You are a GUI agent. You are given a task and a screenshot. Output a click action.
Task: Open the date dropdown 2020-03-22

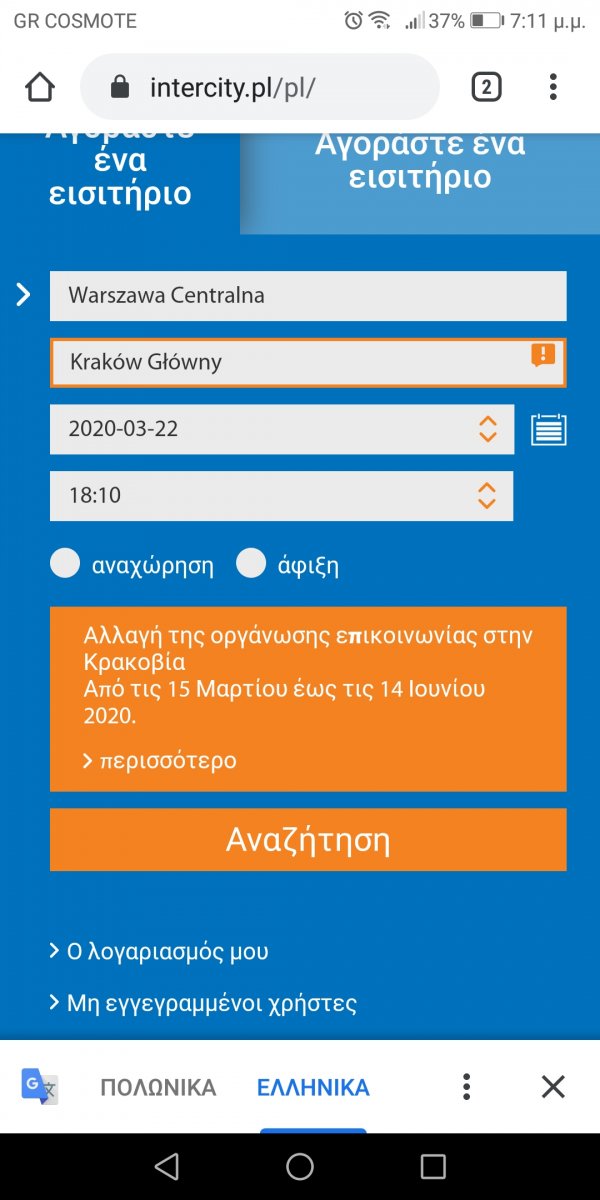pos(282,429)
